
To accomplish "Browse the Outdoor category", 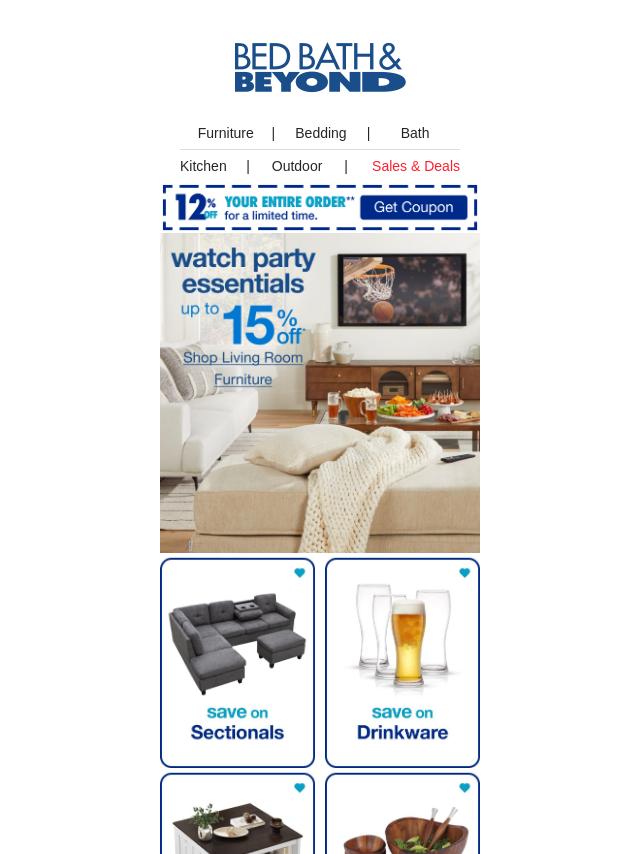I will tap(296, 166).
